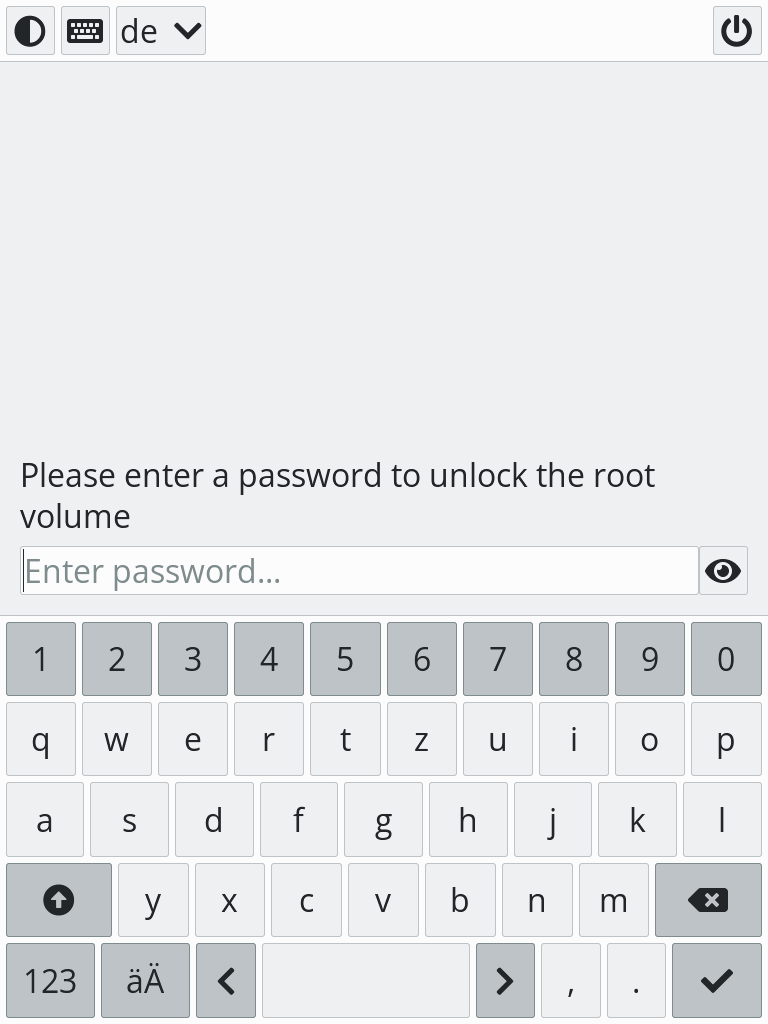
Task: Tap the period key
Action: pyautogui.click(x=636, y=980)
